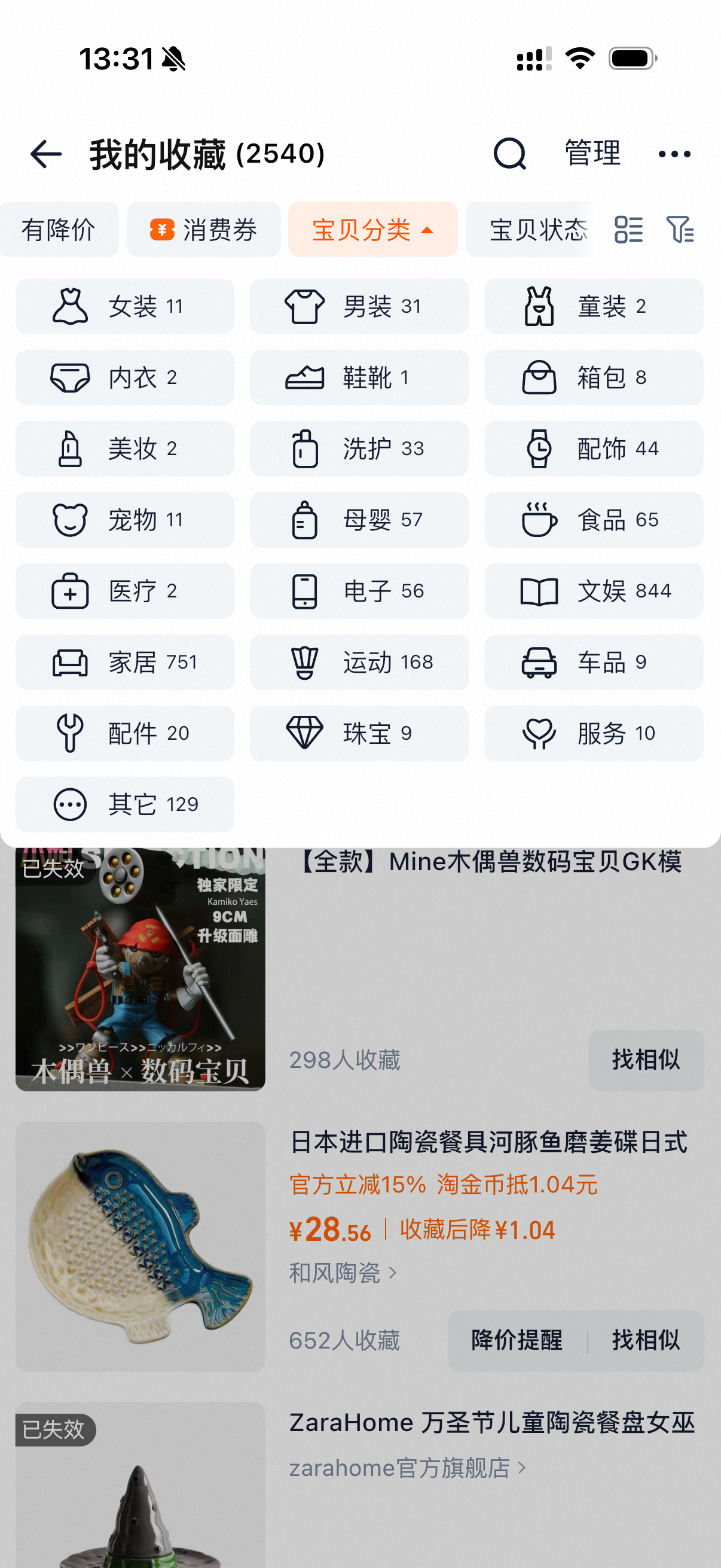Choose 运动 category
Image resolution: width=721 pixels, height=1568 pixels.
359,662
